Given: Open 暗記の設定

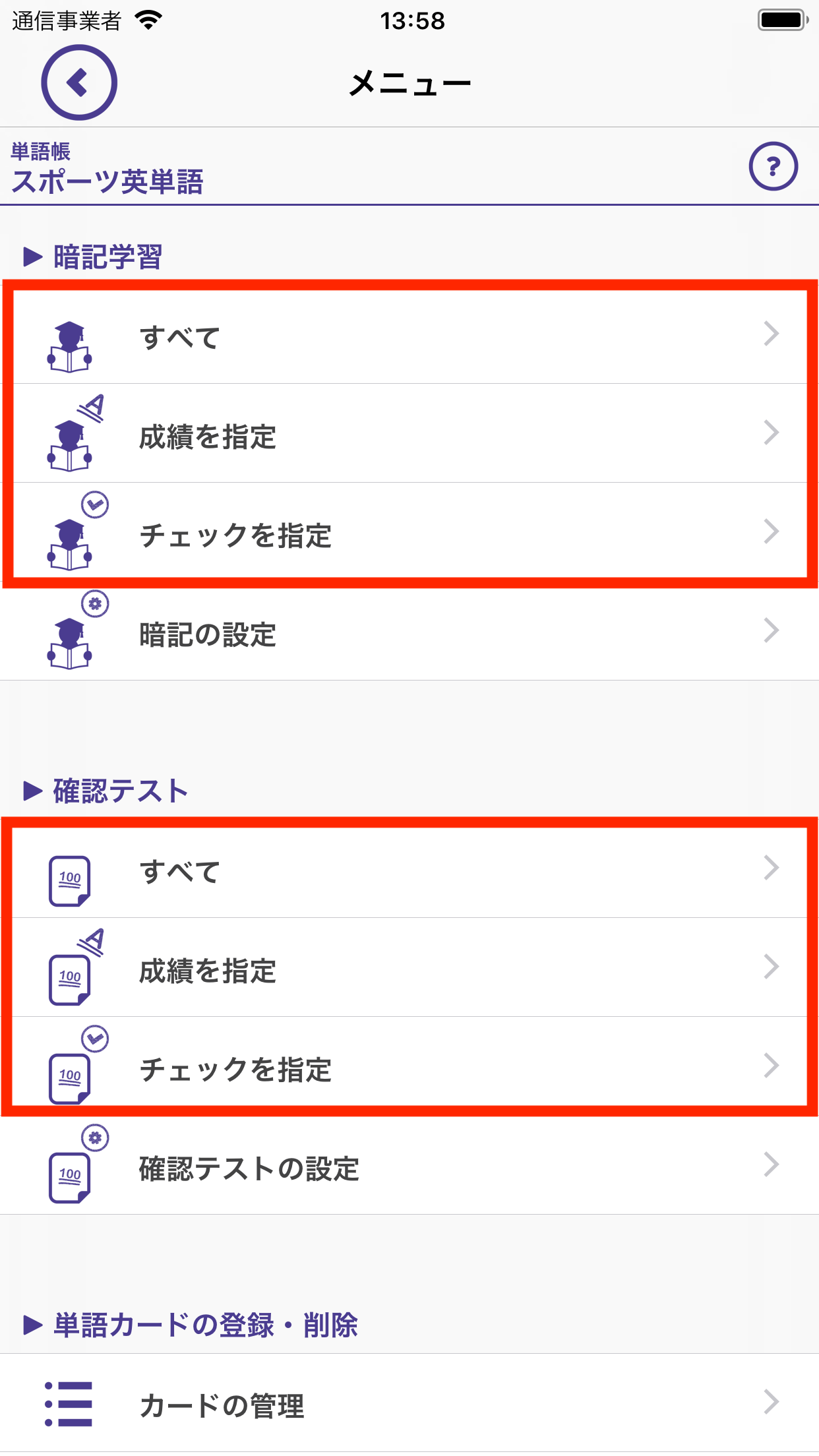Looking at the screenshot, I should coord(409,634).
